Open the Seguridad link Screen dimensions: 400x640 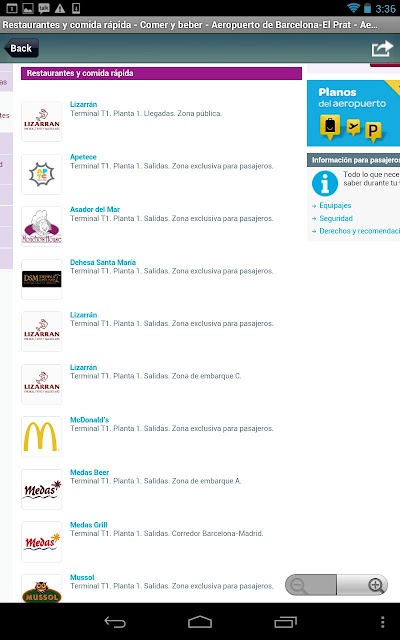(x=336, y=218)
